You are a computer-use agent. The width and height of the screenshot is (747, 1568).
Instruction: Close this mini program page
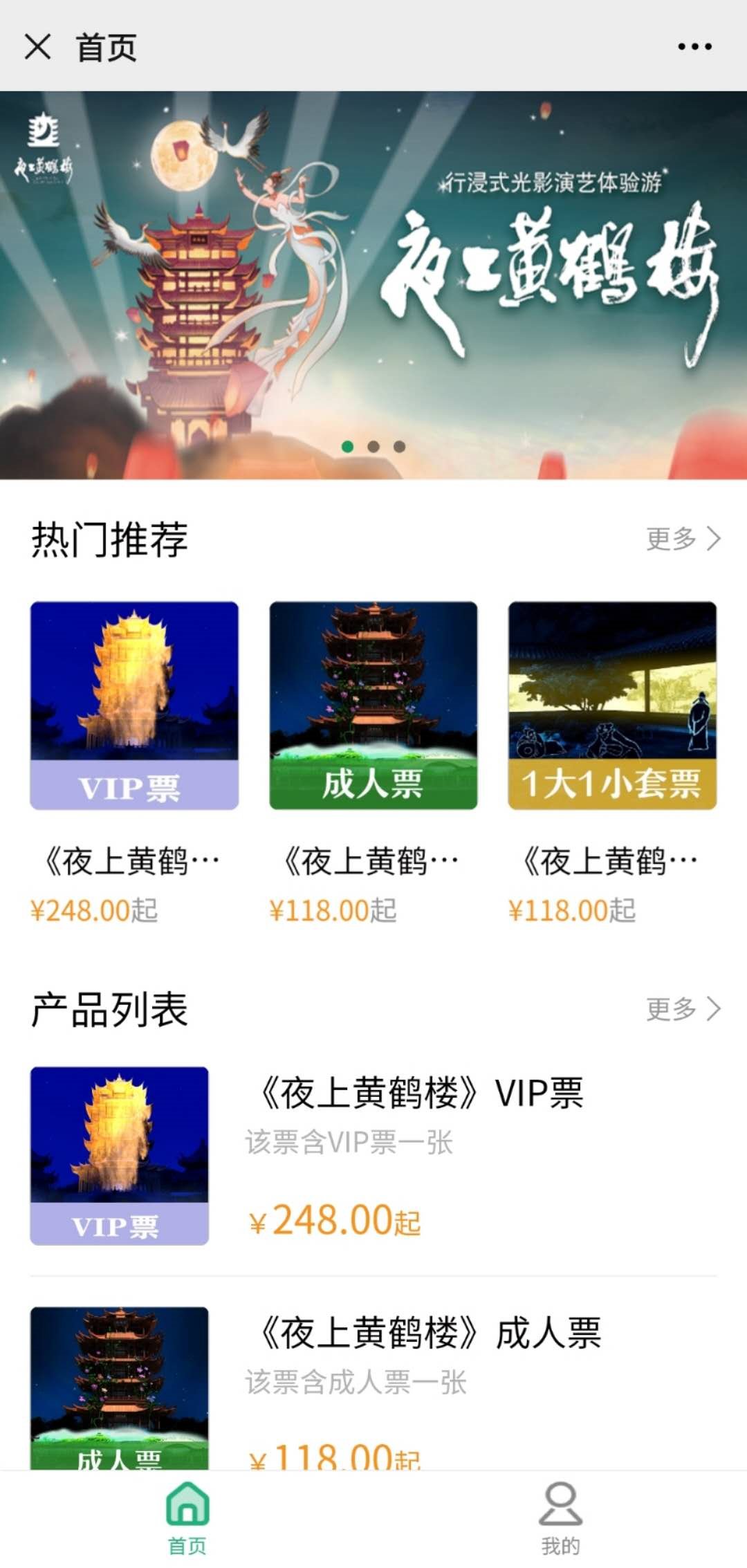click(37, 47)
